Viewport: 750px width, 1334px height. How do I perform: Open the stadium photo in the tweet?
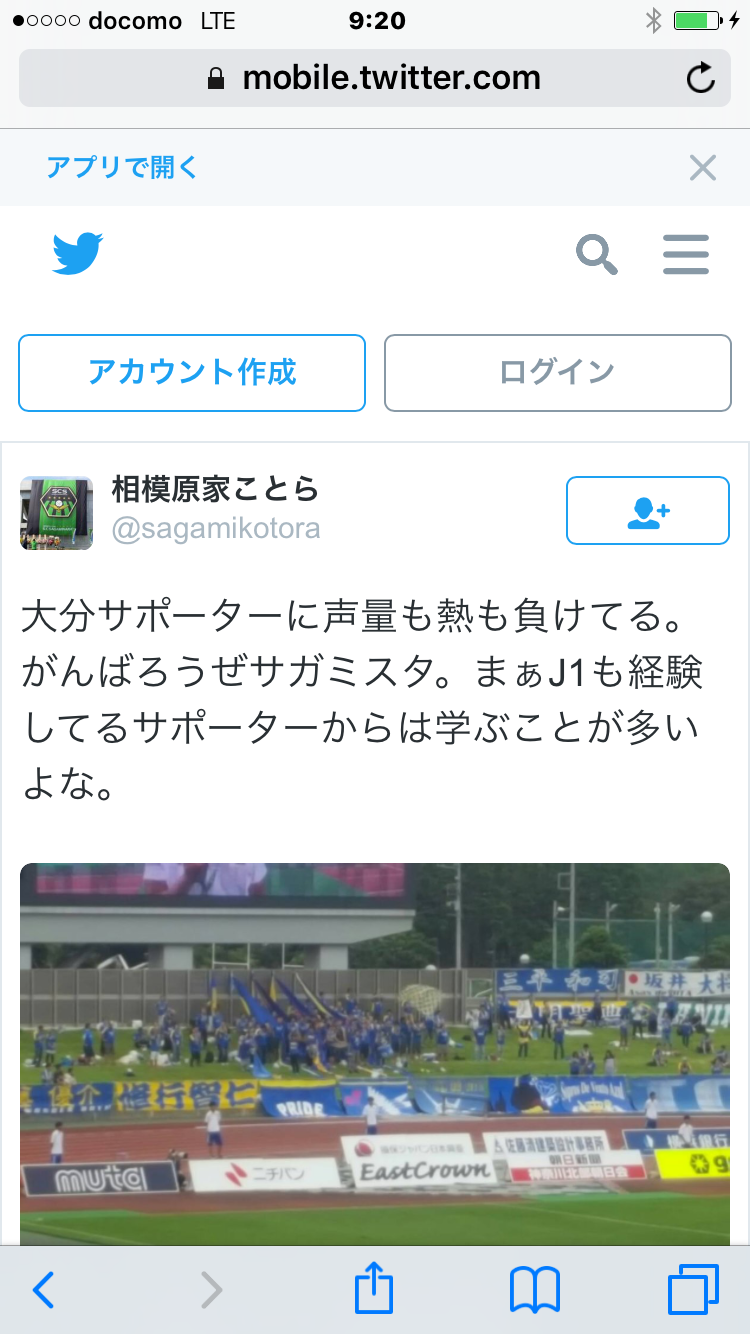pyautogui.click(x=375, y=1050)
